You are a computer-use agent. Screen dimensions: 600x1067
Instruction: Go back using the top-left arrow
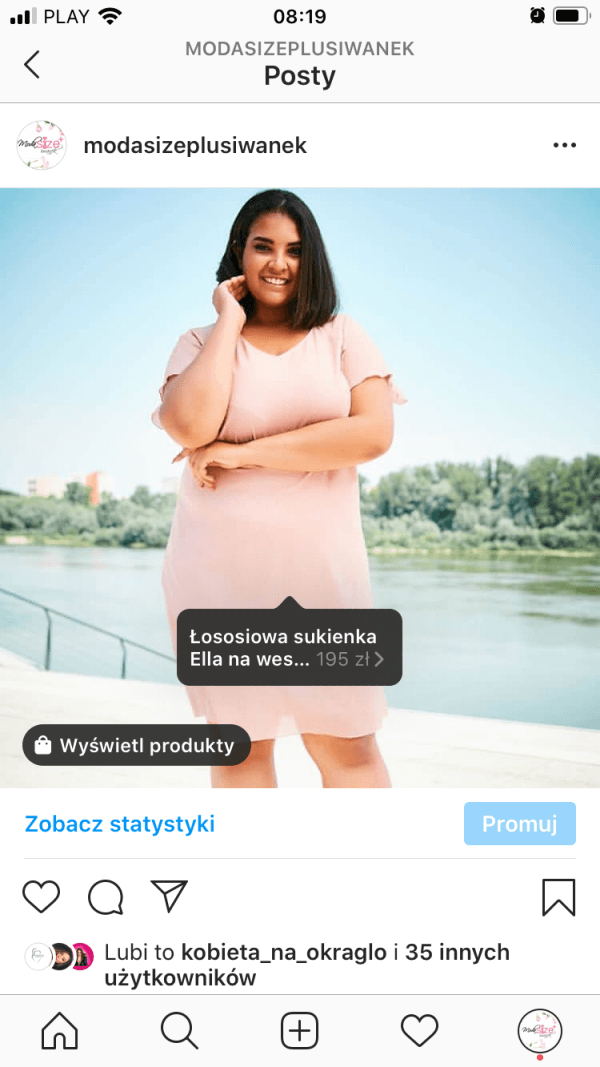pos(32,65)
